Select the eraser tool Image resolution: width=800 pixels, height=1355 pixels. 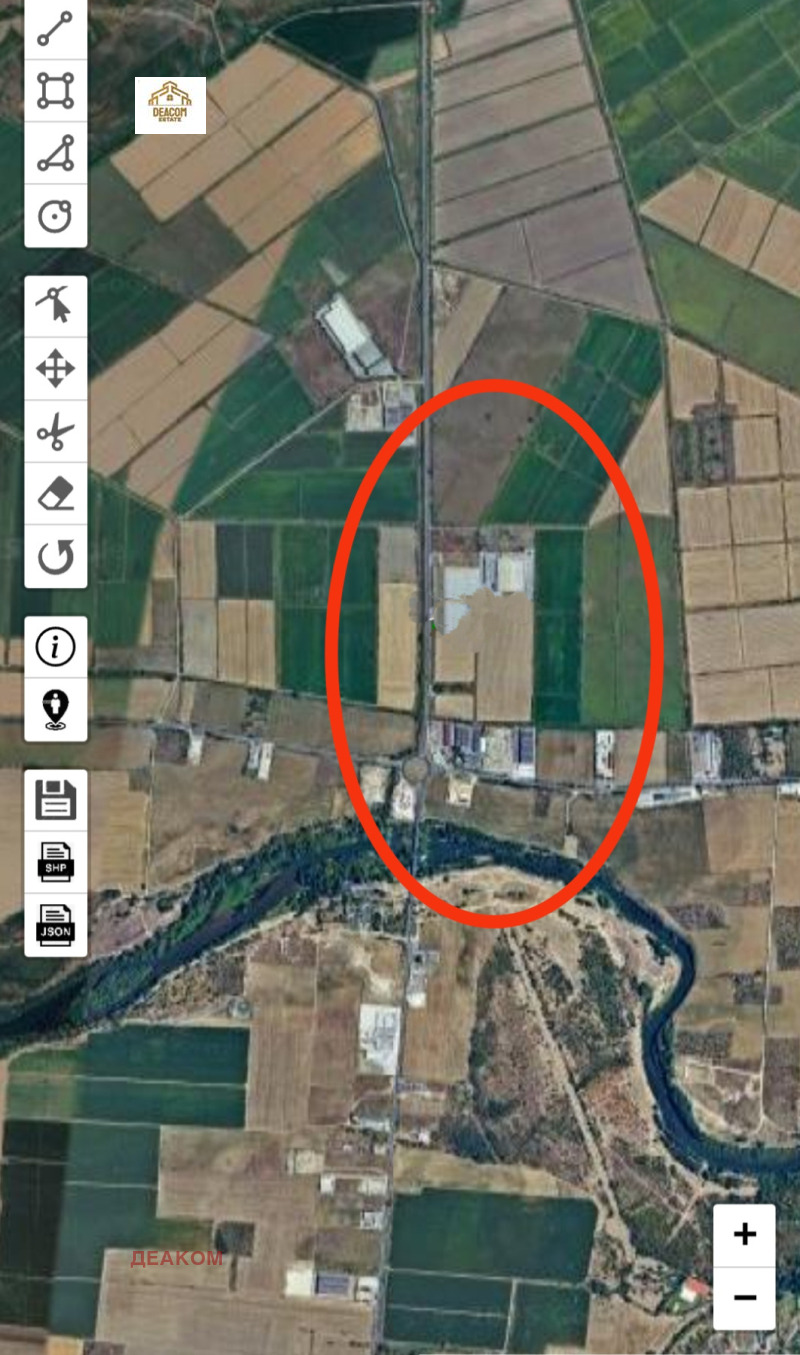tap(55, 494)
